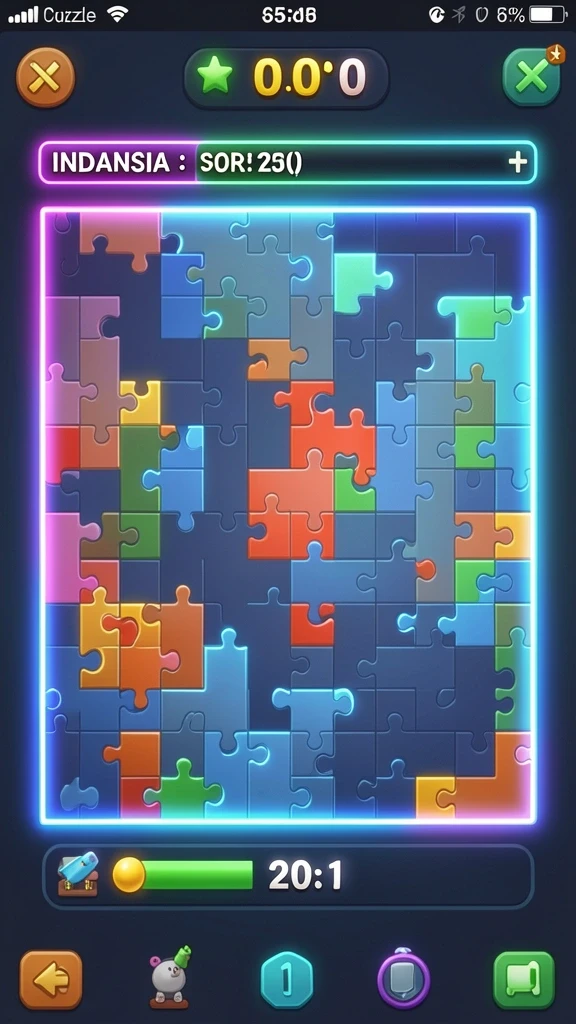Tap the orange back arrow button
The image size is (576, 1024).
51,980
